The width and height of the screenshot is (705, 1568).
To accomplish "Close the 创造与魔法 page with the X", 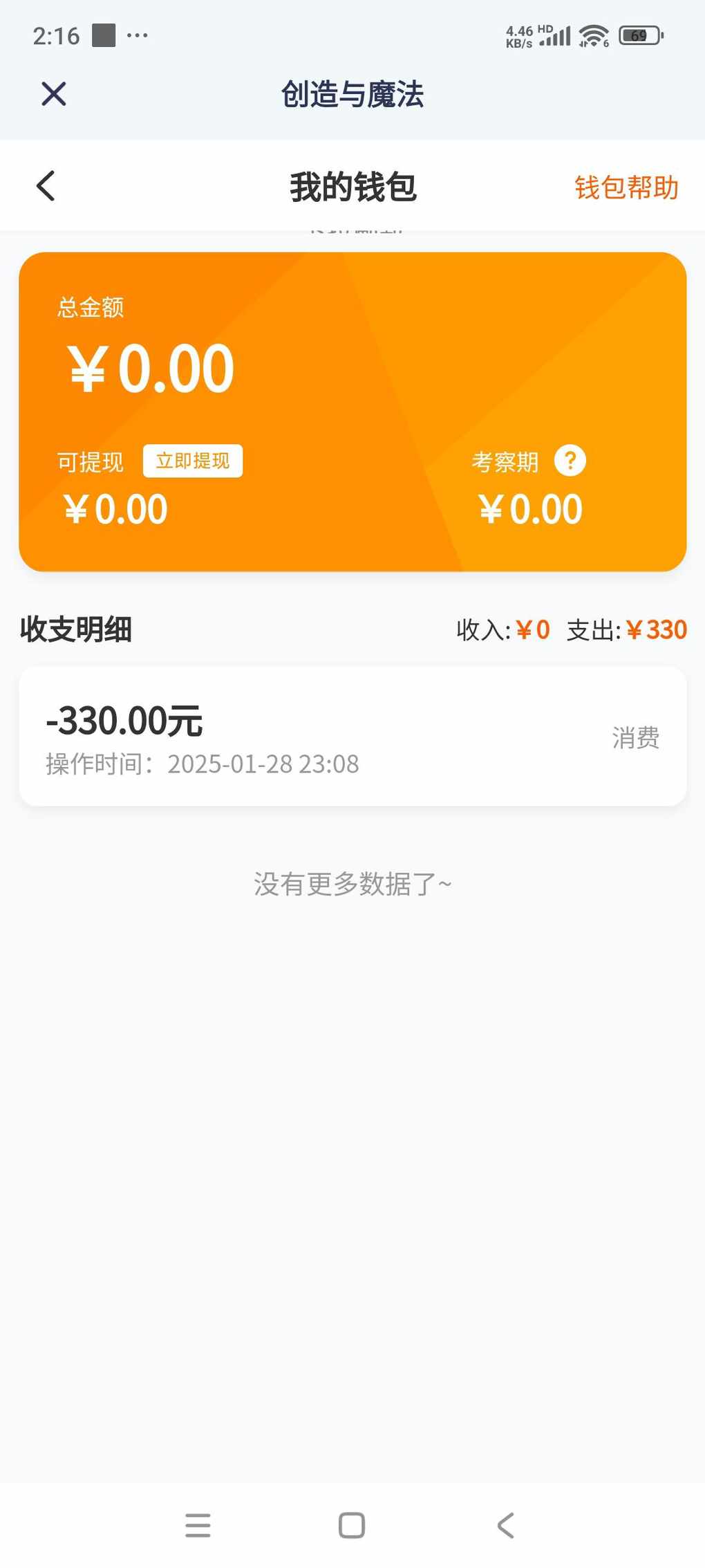I will click(x=54, y=94).
